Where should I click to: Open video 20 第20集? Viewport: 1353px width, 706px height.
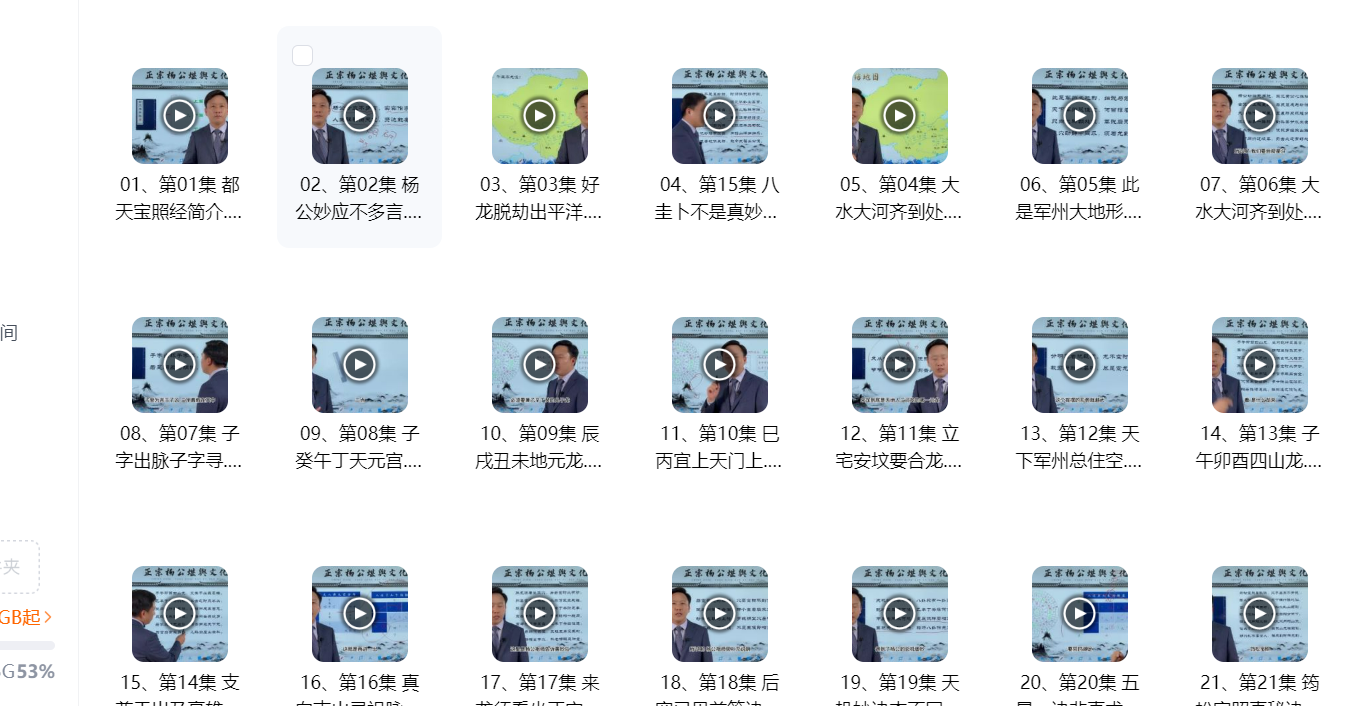click(x=1080, y=614)
